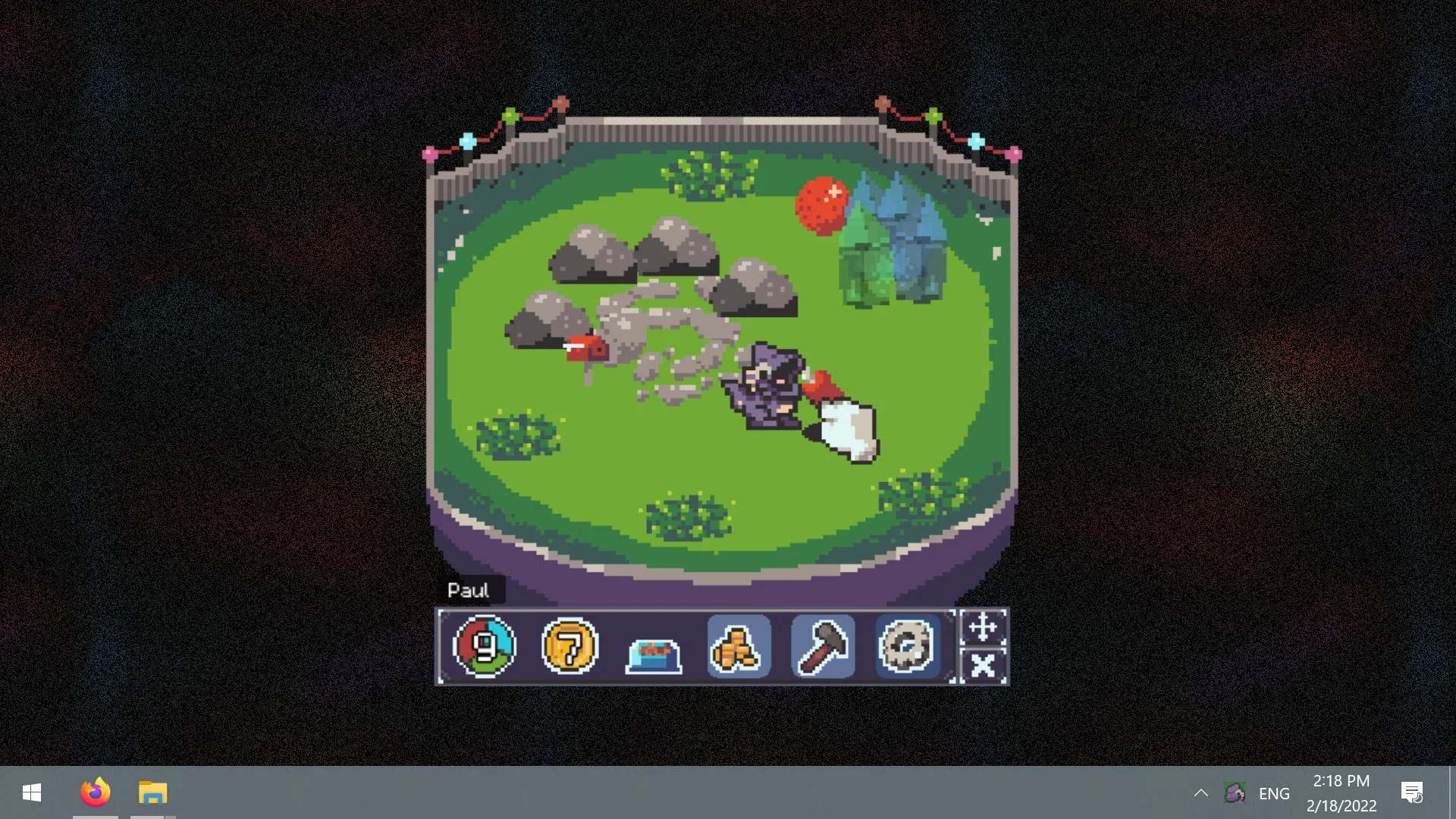
Task: Open the red mailbox
Action: pos(588,350)
